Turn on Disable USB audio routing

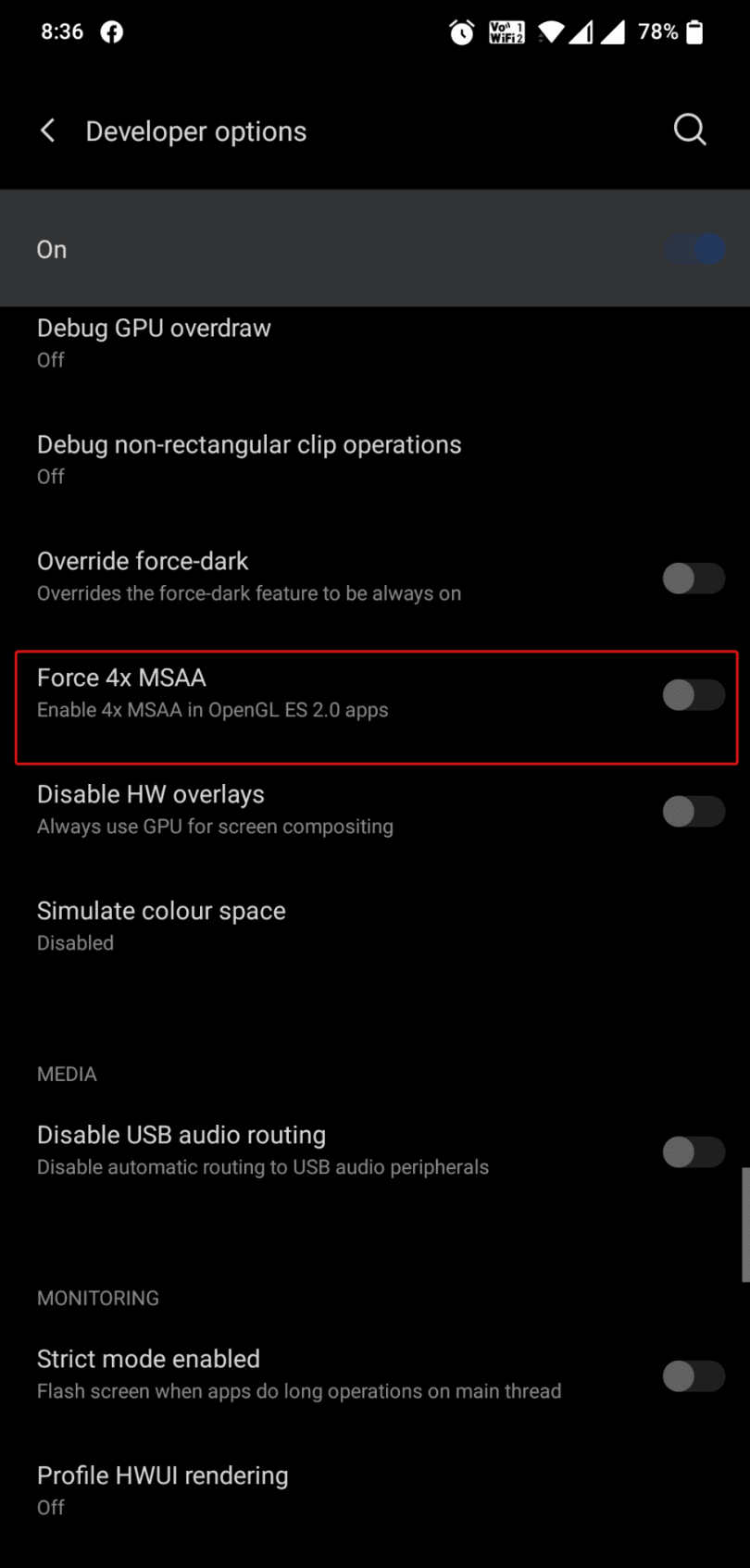tap(694, 1152)
